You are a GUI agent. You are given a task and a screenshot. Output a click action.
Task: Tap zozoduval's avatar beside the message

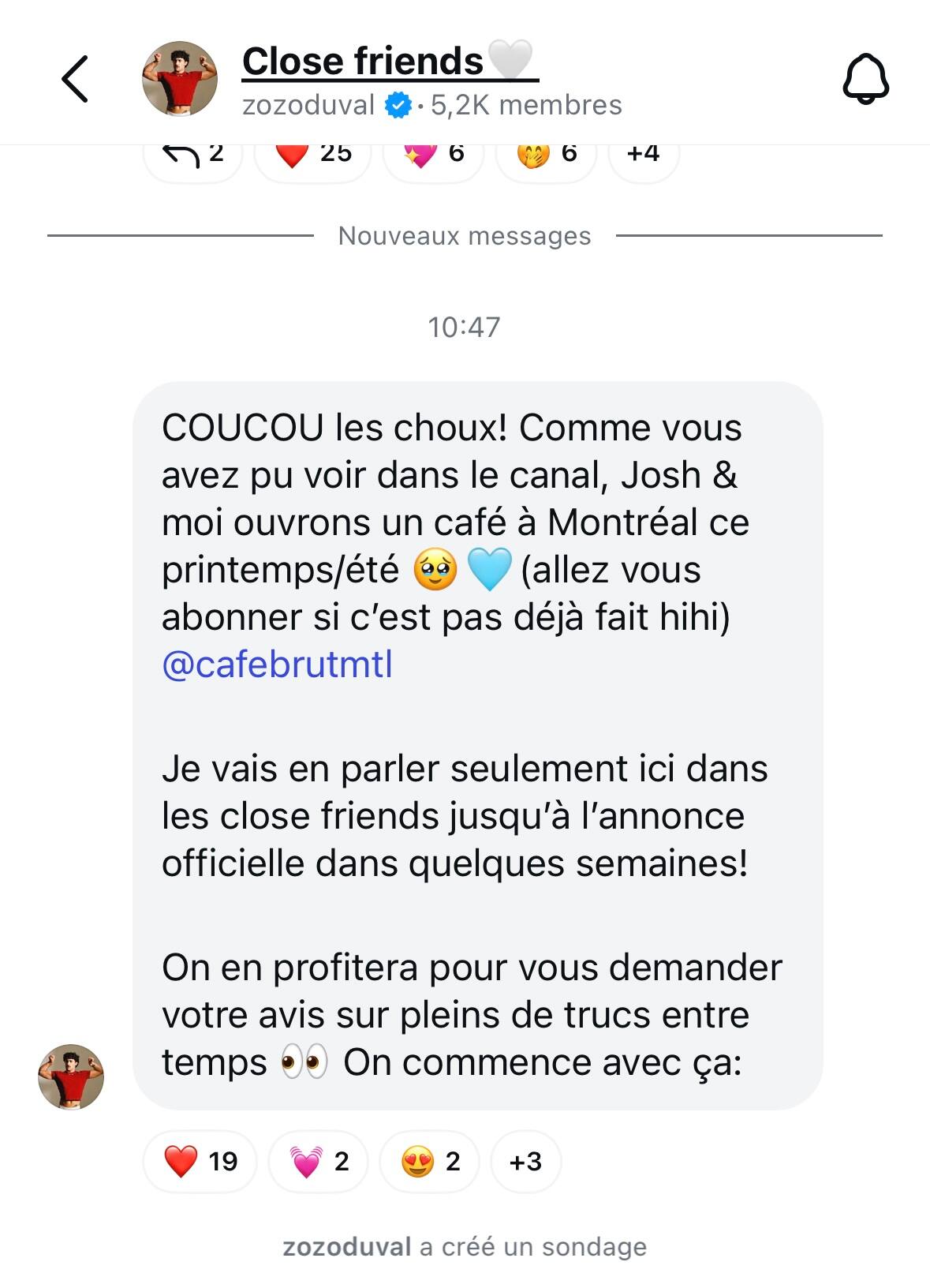click(x=71, y=1076)
